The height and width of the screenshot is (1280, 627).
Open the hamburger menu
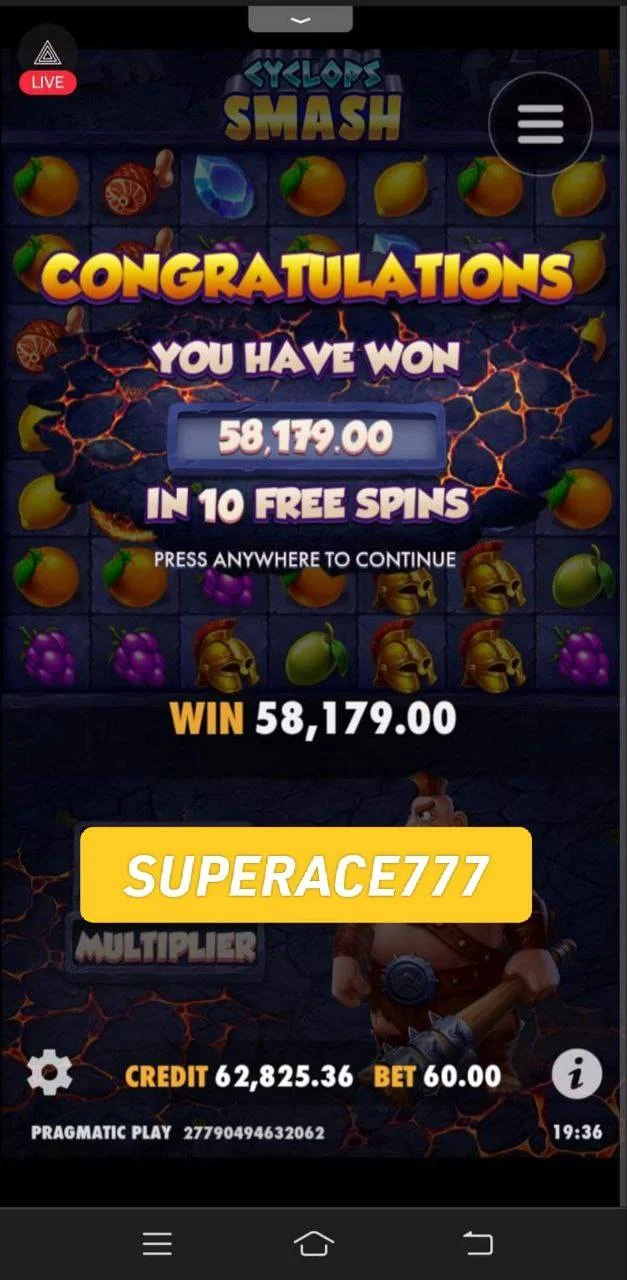point(540,125)
